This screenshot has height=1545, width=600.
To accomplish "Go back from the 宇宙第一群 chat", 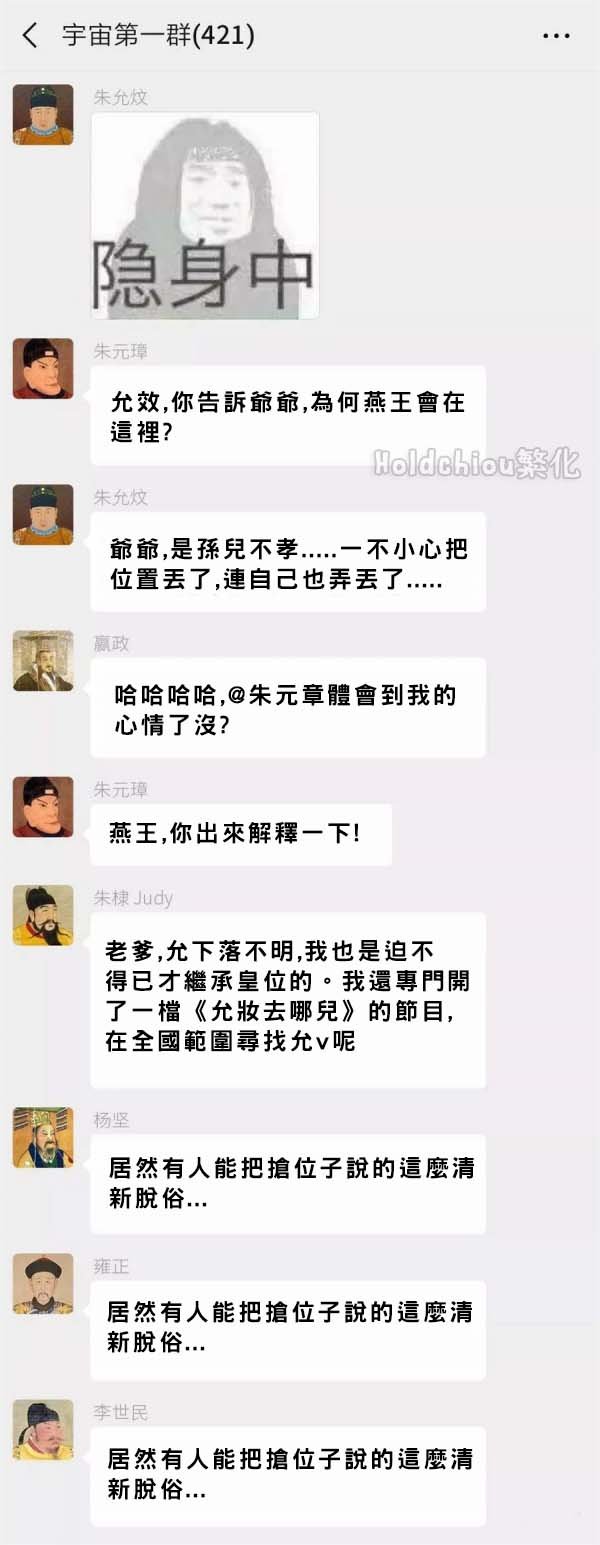I will (30, 36).
